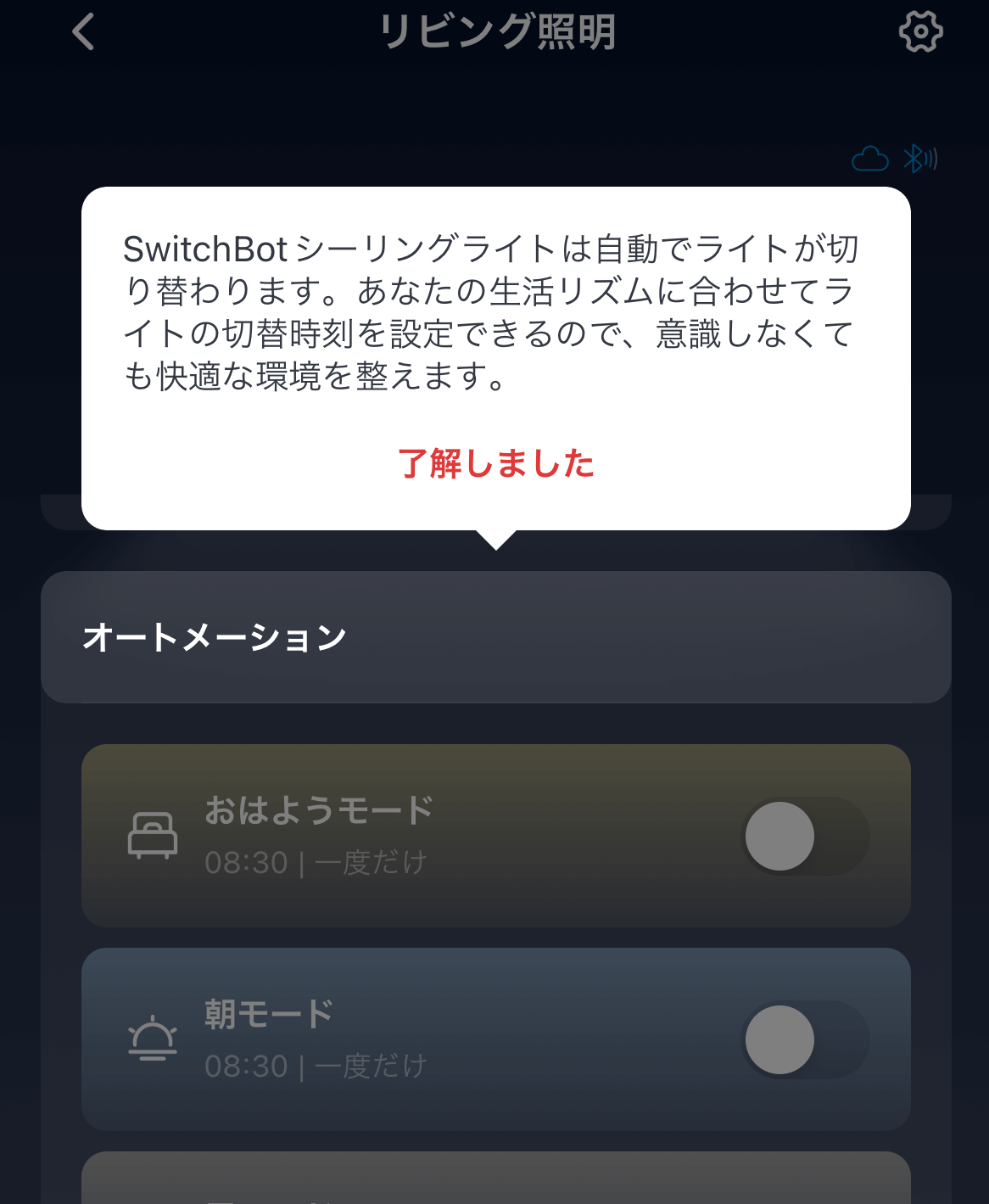
Task: Toggle the 朝モード switch
Action: click(804, 1039)
